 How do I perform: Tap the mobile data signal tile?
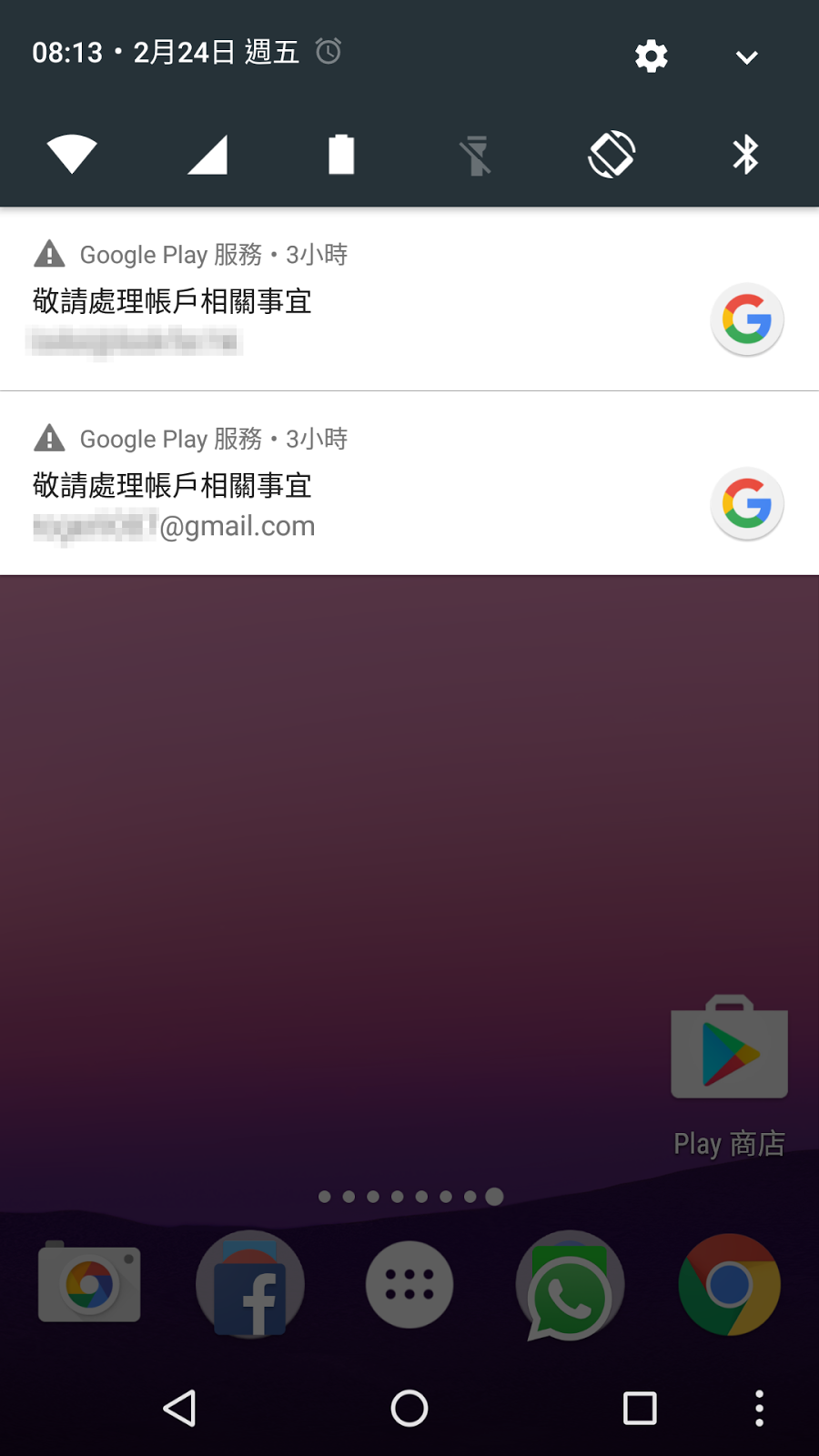tap(207, 154)
